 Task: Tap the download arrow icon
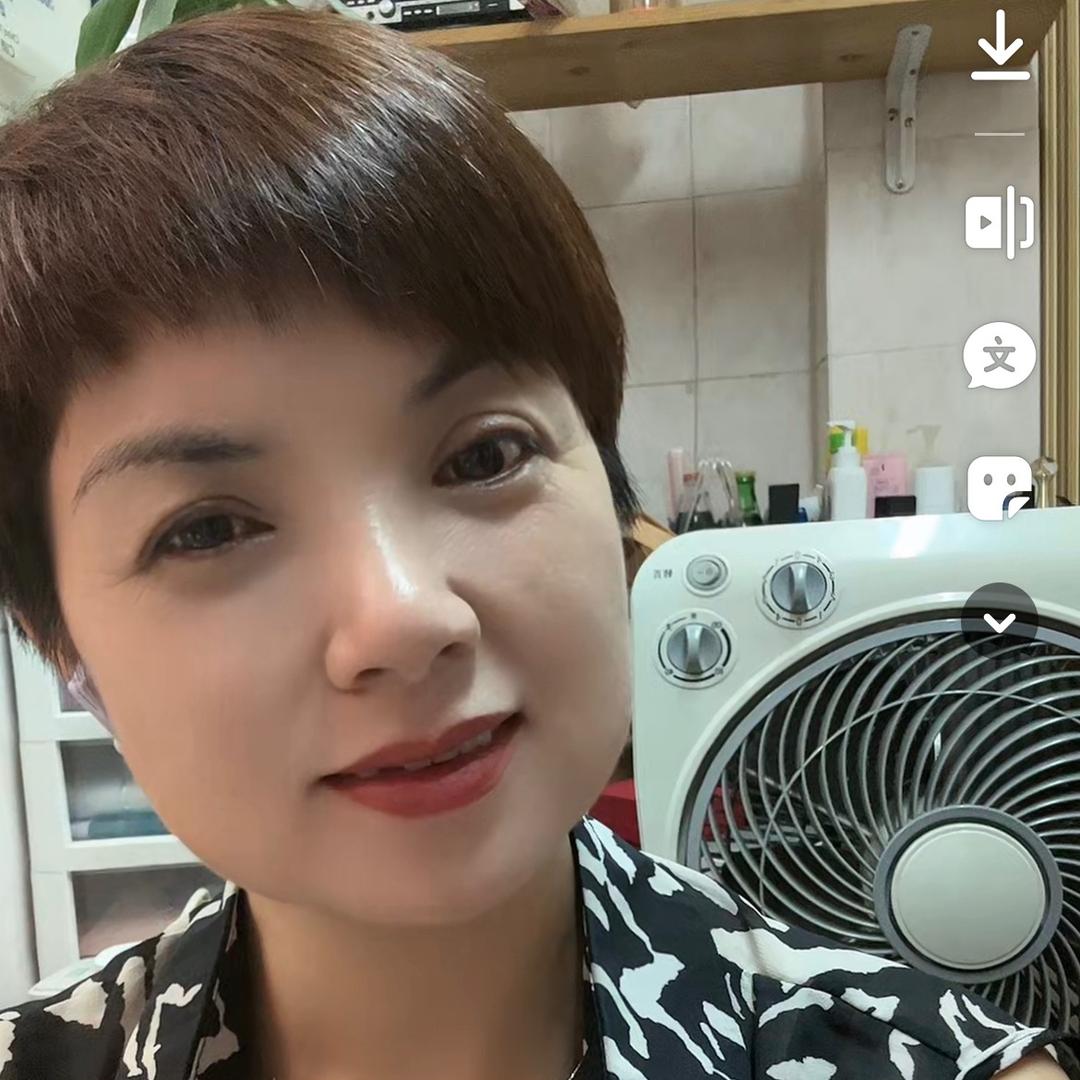coord(1000,45)
